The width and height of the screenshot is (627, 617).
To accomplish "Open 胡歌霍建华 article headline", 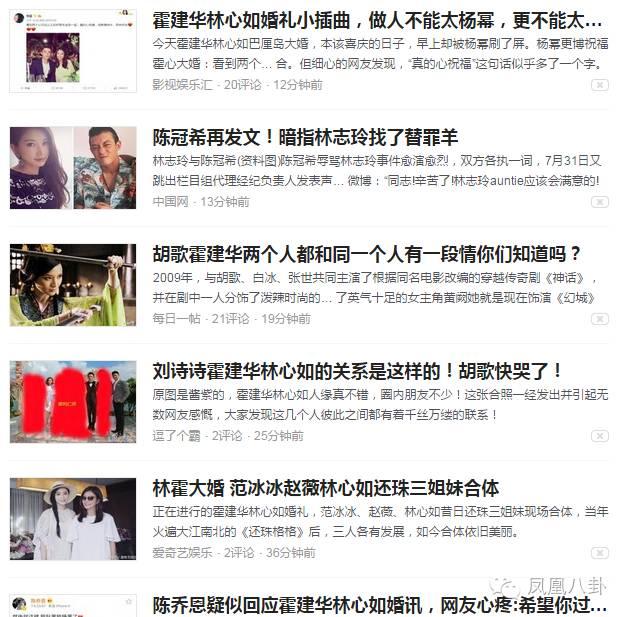I will [366, 254].
